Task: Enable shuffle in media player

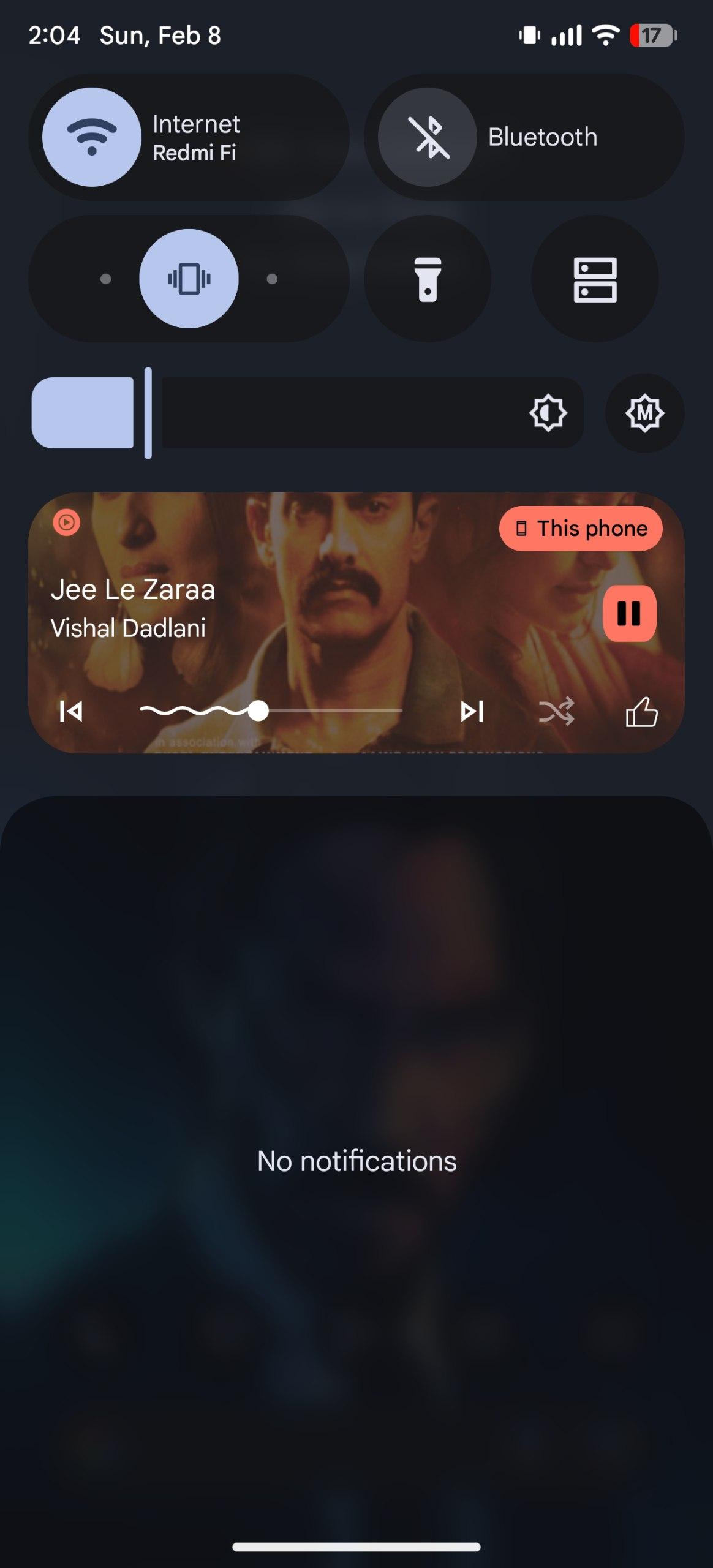Action: [x=556, y=711]
